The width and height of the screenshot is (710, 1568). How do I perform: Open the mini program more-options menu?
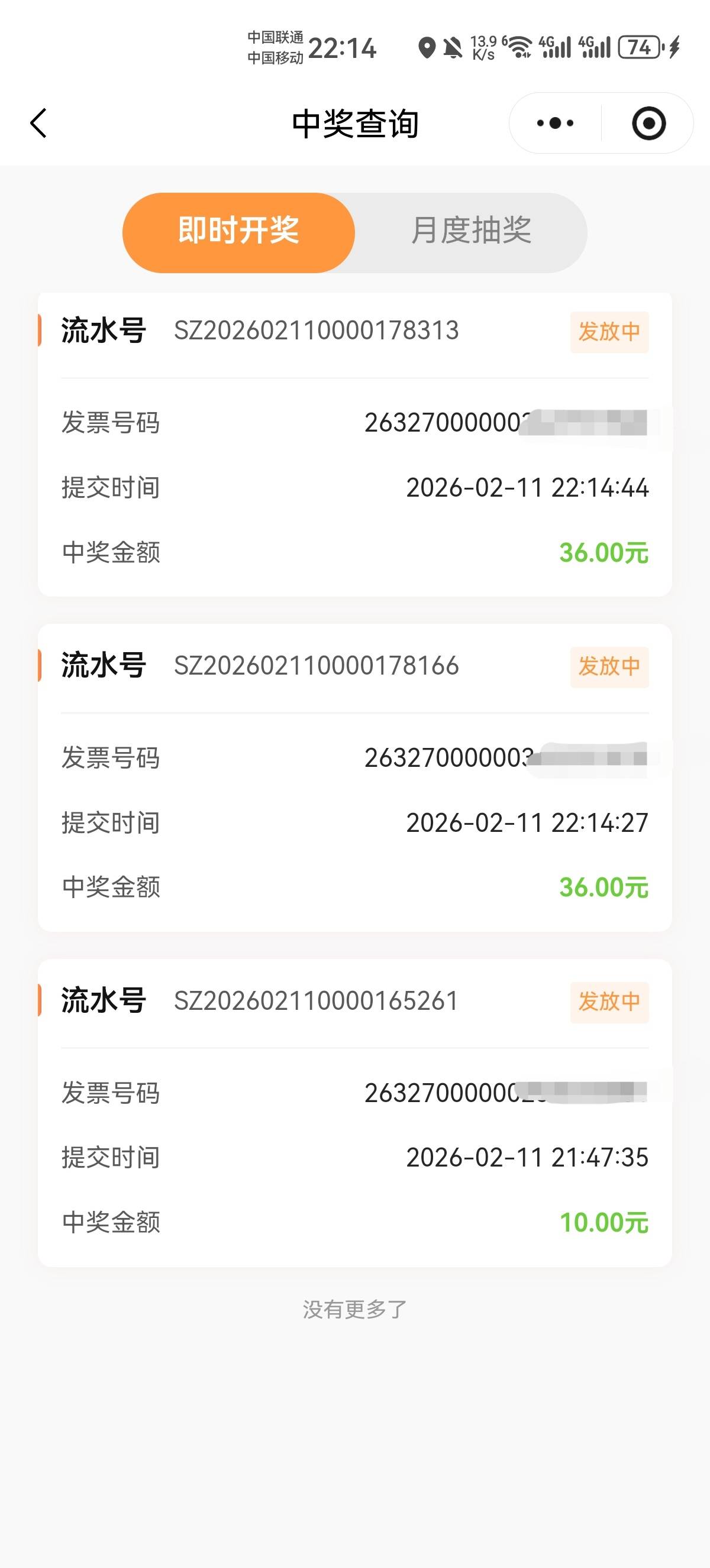tap(555, 124)
